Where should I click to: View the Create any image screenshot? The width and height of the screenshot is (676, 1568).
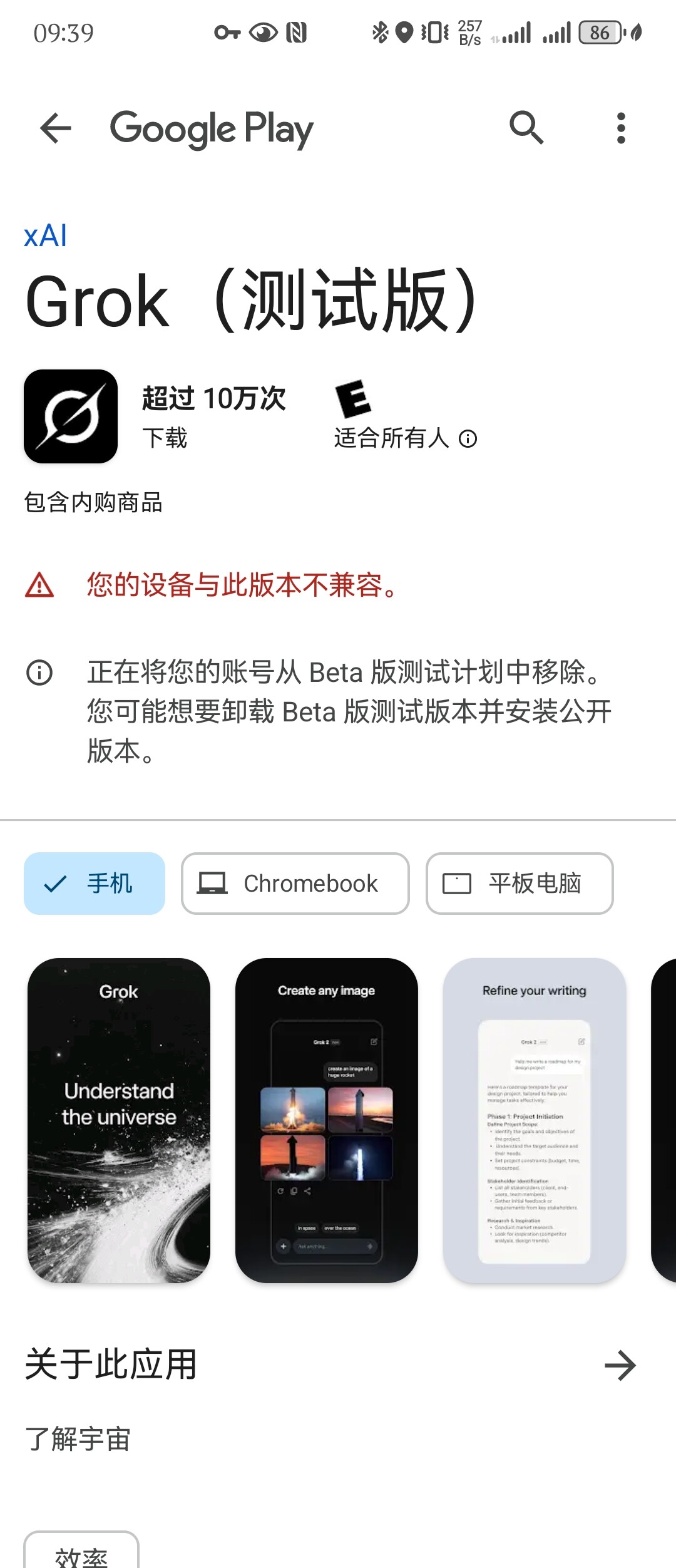click(x=327, y=1120)
